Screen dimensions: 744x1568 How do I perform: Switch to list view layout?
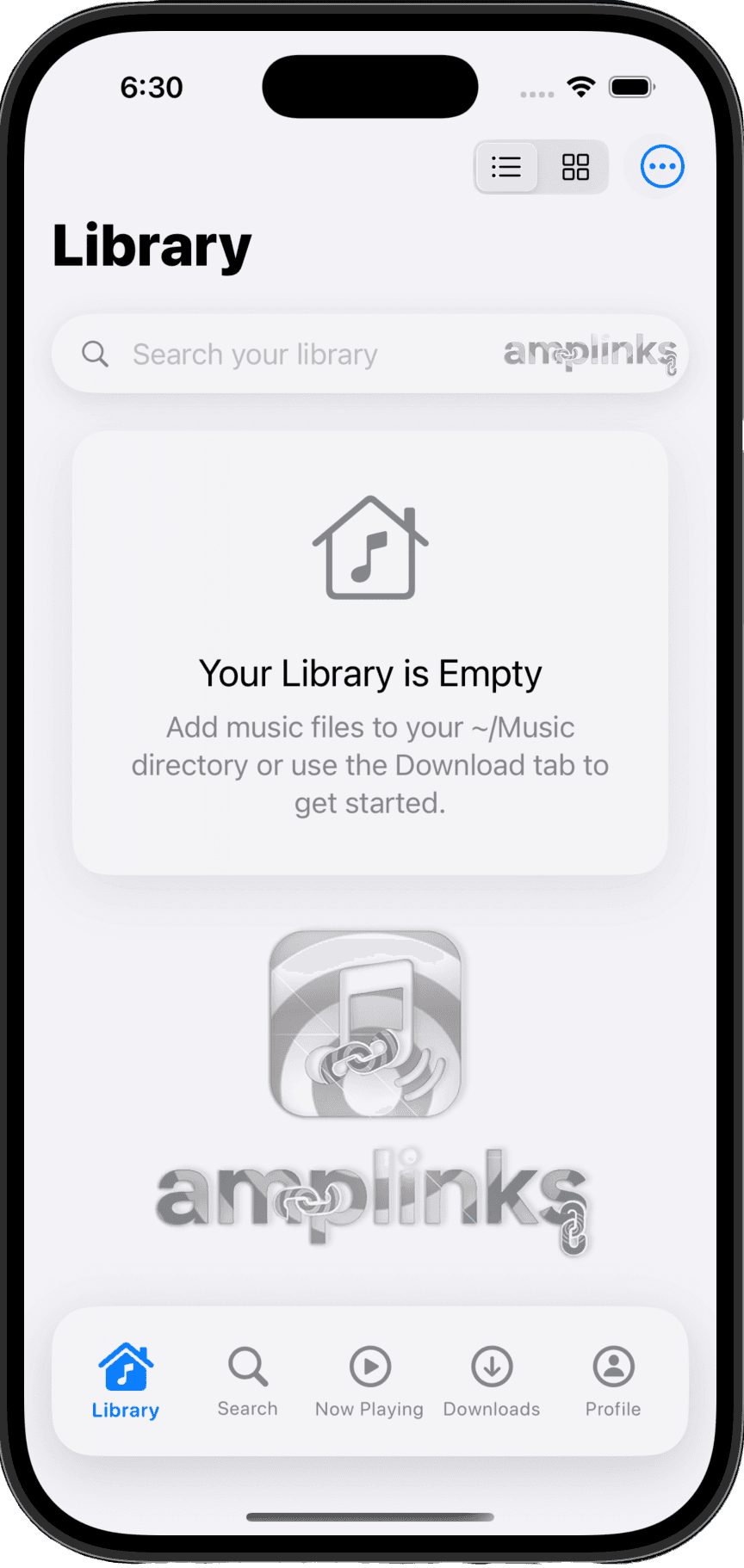[506, 167]
